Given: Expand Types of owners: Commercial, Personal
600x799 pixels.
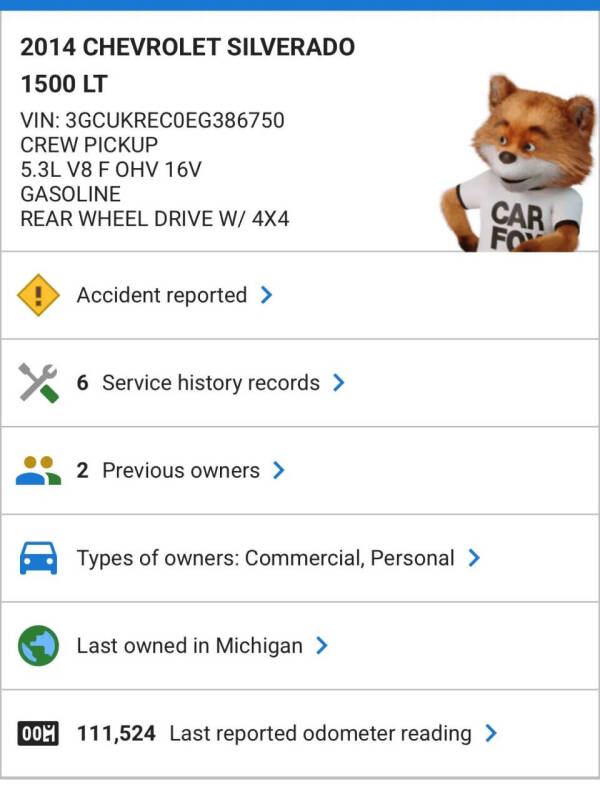Looking at the screenshot, I should 265,558.
